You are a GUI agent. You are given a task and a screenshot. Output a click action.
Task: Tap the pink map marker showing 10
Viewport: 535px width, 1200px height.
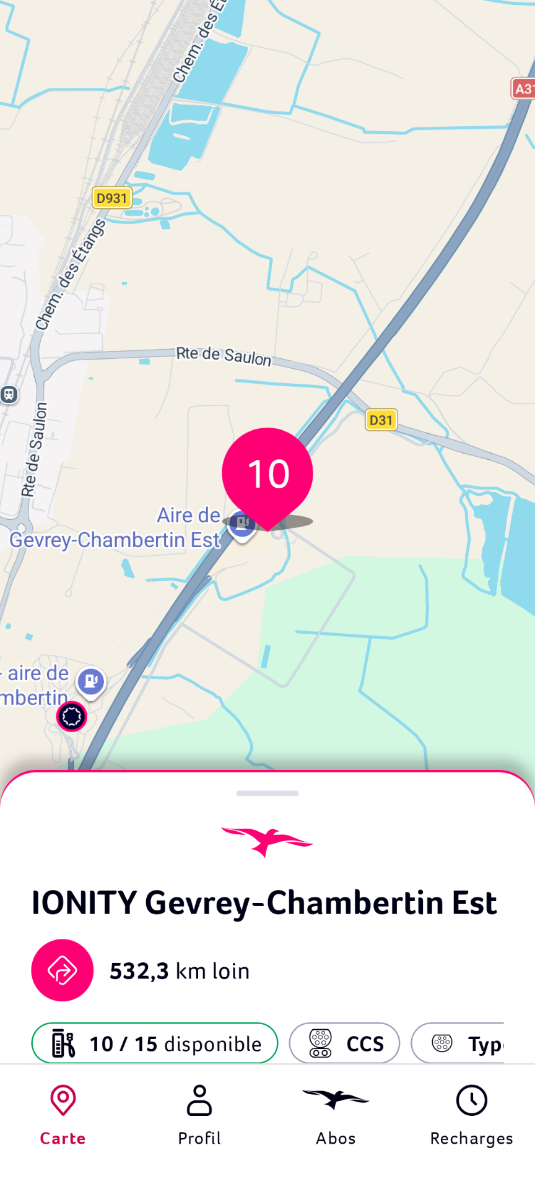tap(267, 476)
